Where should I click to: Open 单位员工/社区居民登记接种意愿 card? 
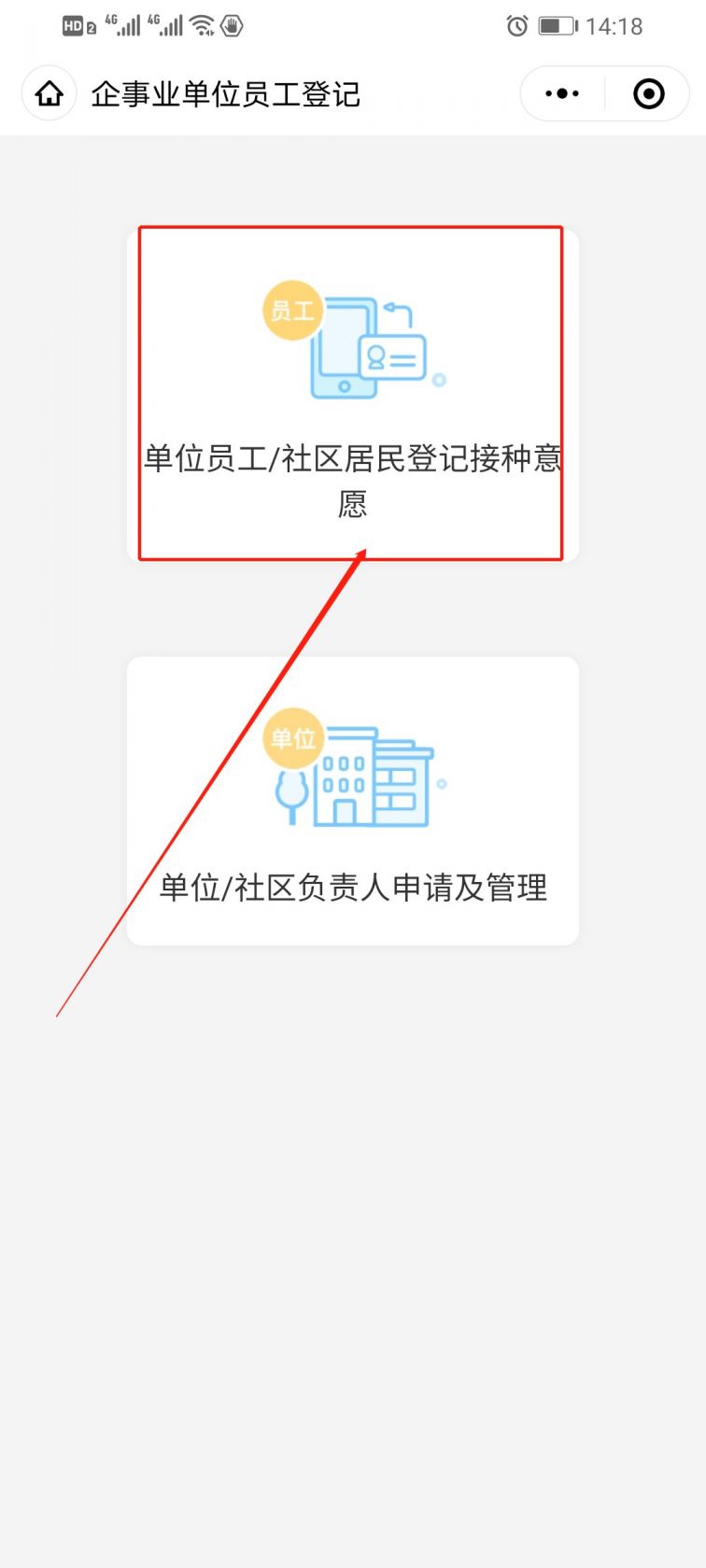point(352,394)
